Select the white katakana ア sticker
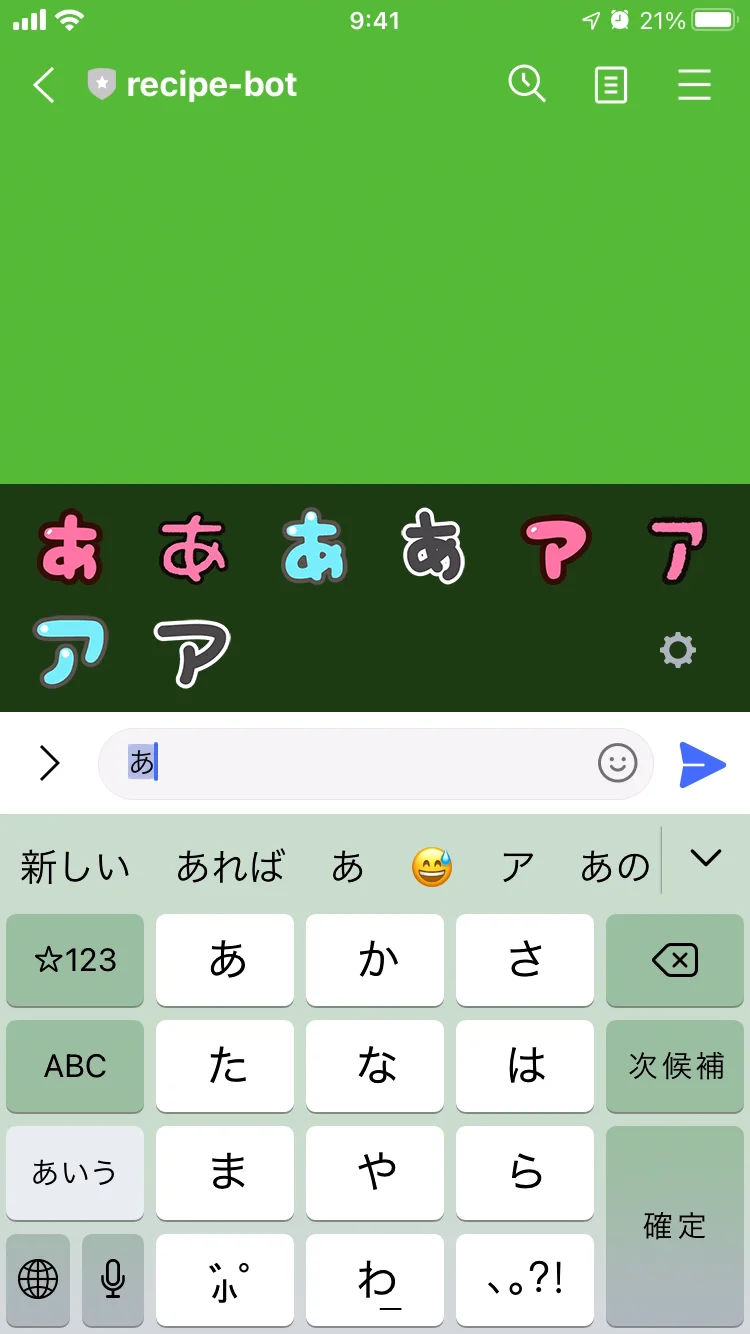The height and width of the screenshot is (1334, 750). click(192, 653)
